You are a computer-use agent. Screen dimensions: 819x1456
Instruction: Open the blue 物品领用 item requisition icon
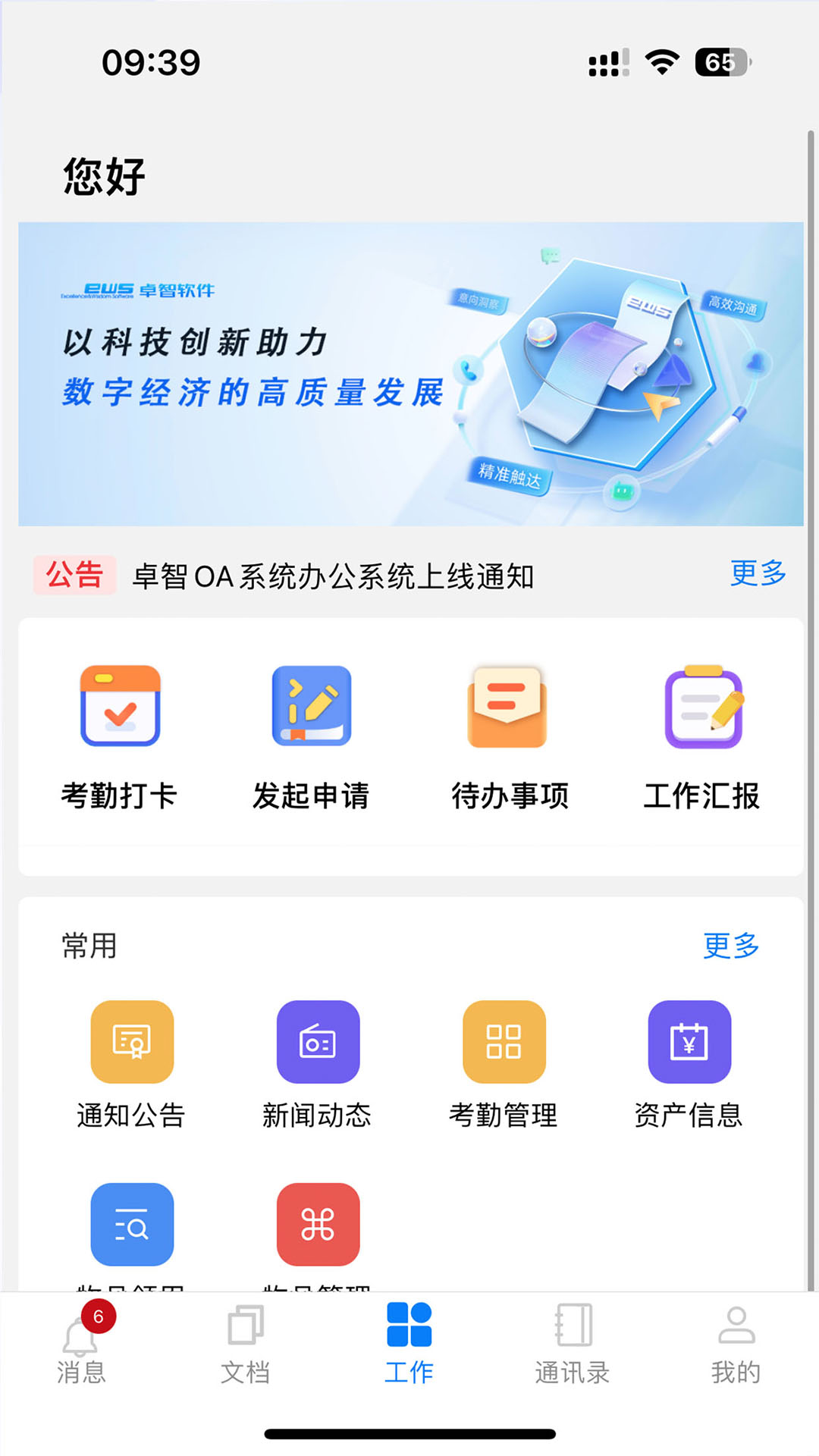(x=131, y=1225)
